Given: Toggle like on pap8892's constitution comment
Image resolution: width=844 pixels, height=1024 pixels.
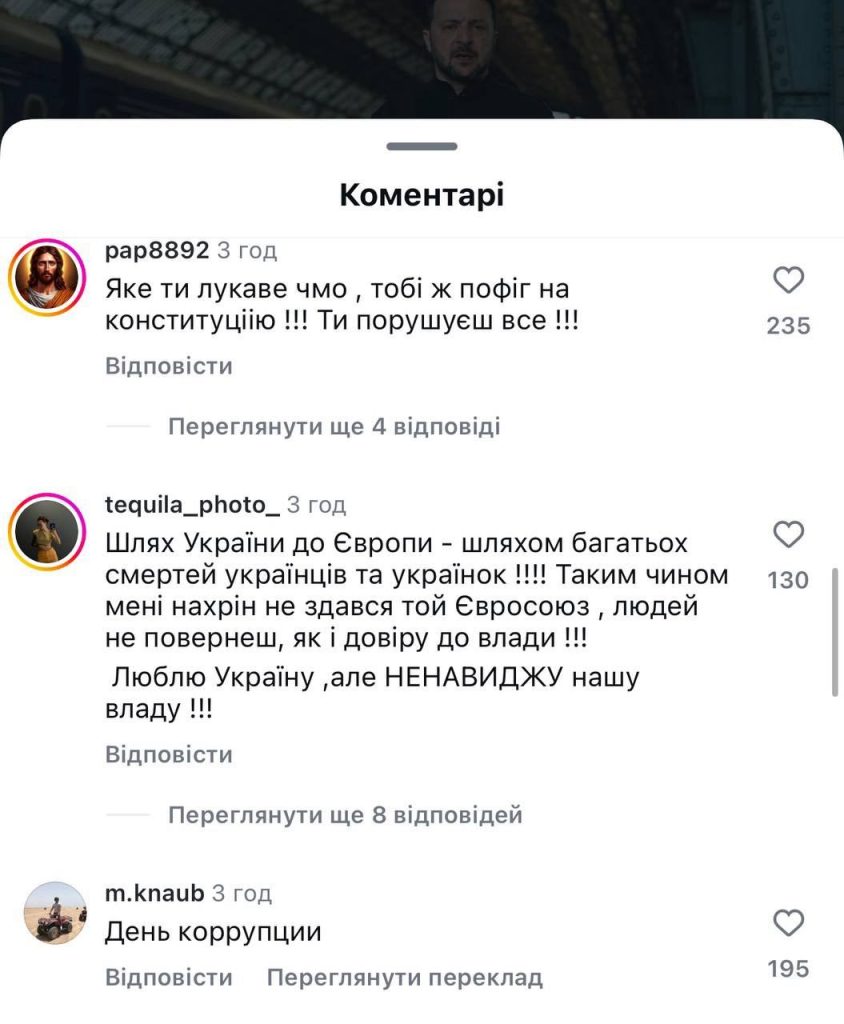Looking at the screenshot, I should click(x=790, y=281).
